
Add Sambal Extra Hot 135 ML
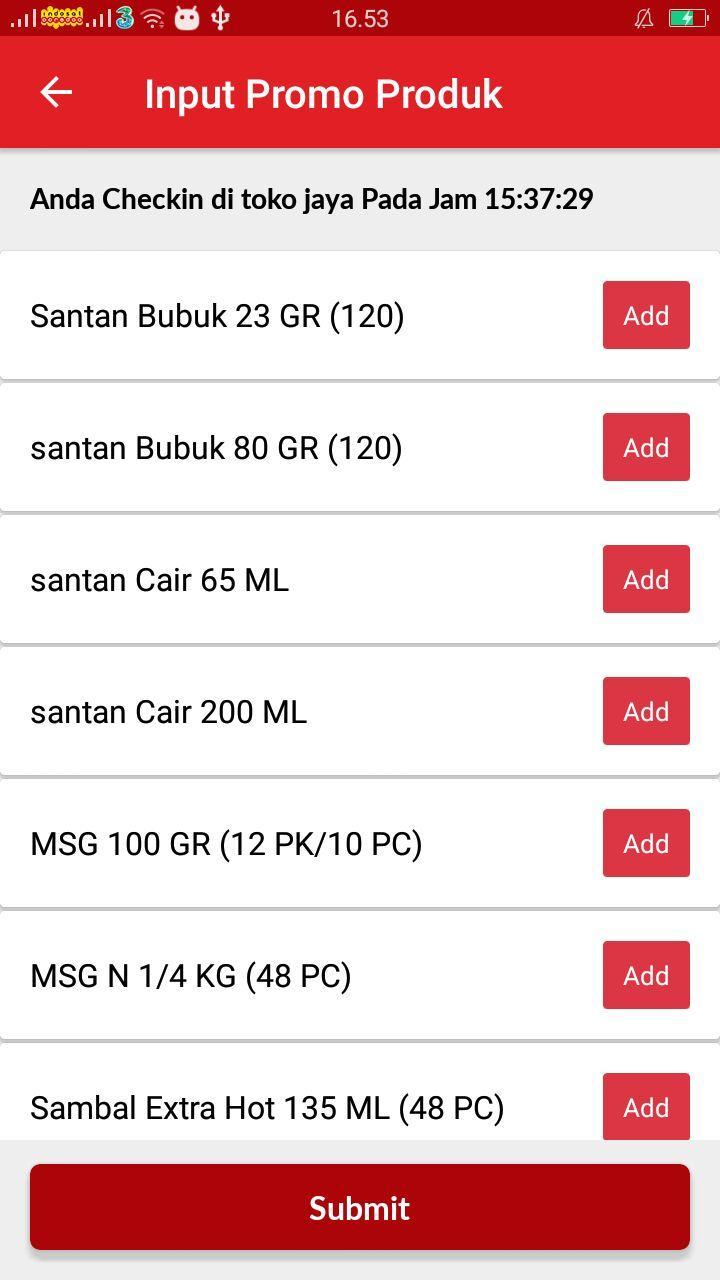point(646,1106)
